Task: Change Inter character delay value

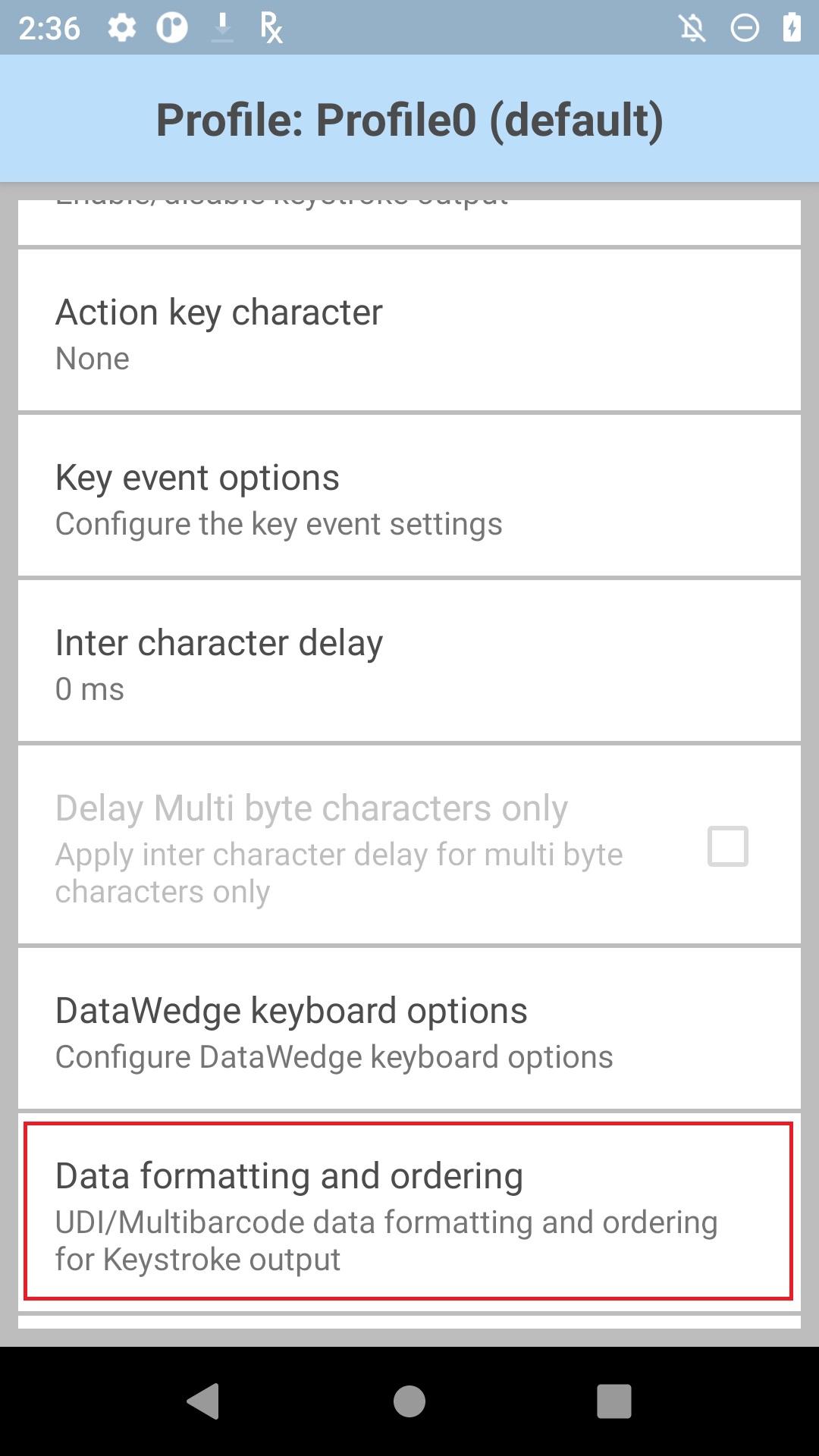Action: (x=409, y=661)
